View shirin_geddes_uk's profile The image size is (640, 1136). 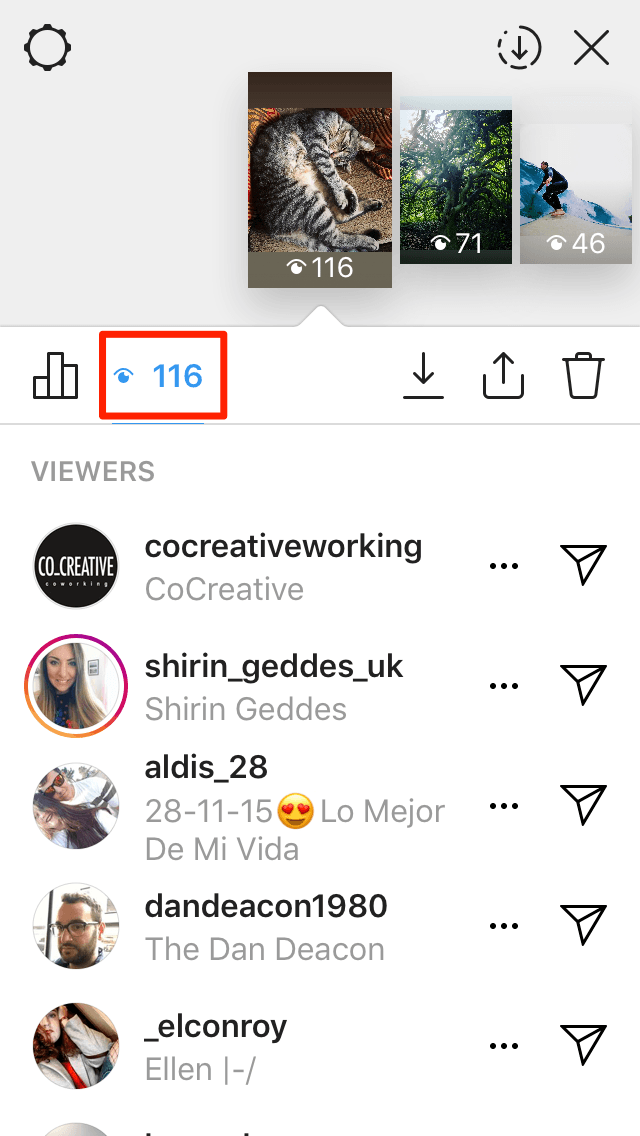click(x=273, y=667)
